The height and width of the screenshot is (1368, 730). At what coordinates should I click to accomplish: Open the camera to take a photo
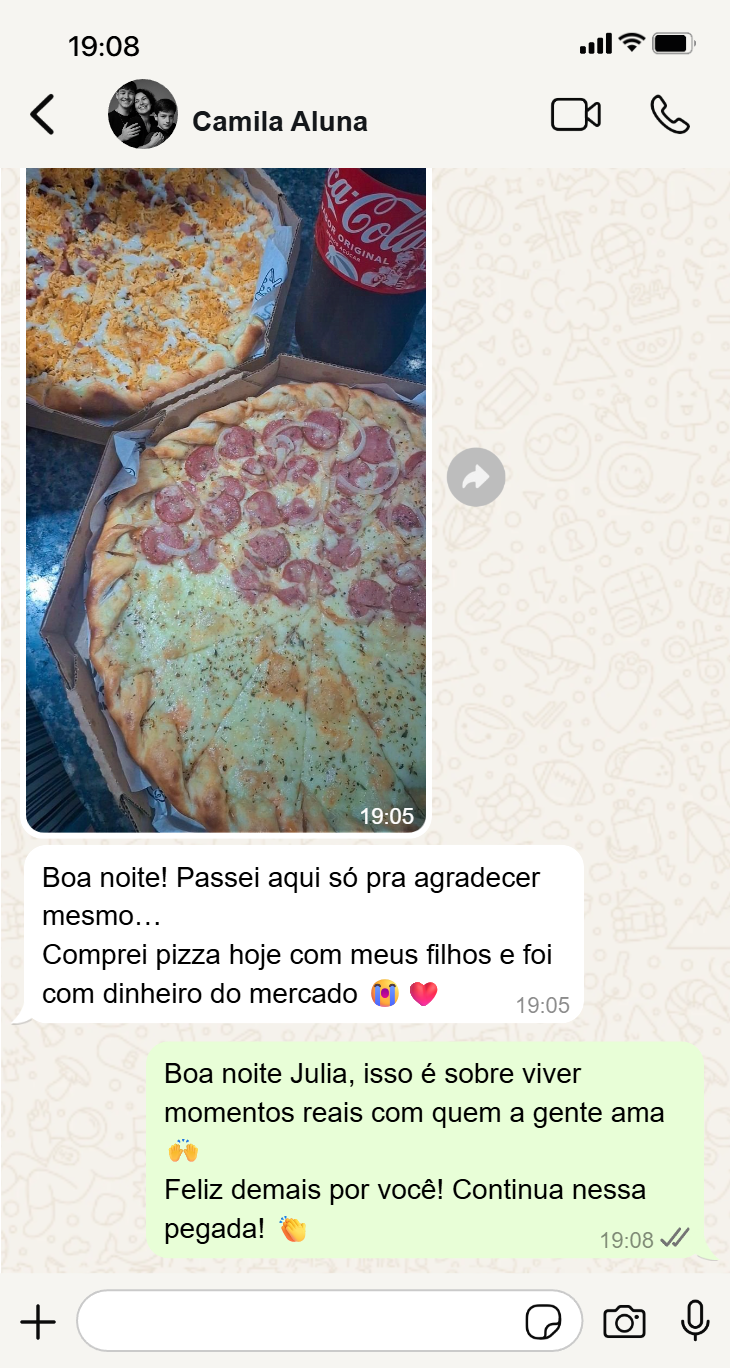(x=624, y=1322)
